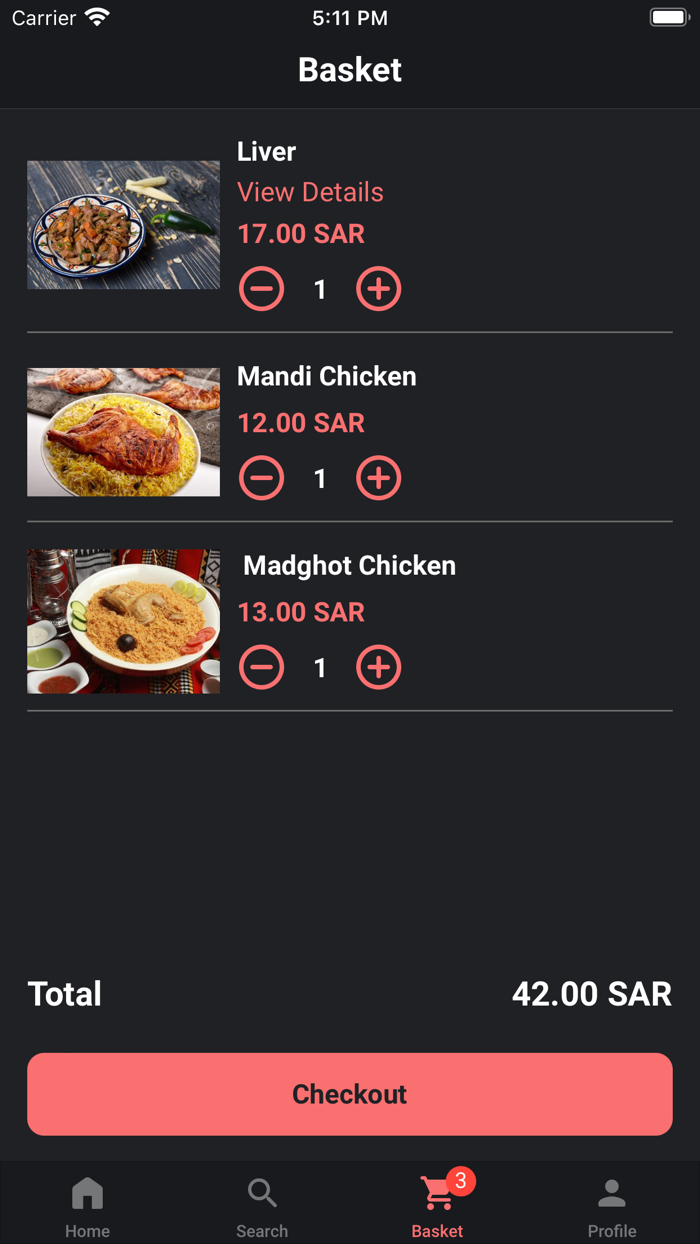Add one more Mandi Chicken
700x1244 pixels.
379,478
